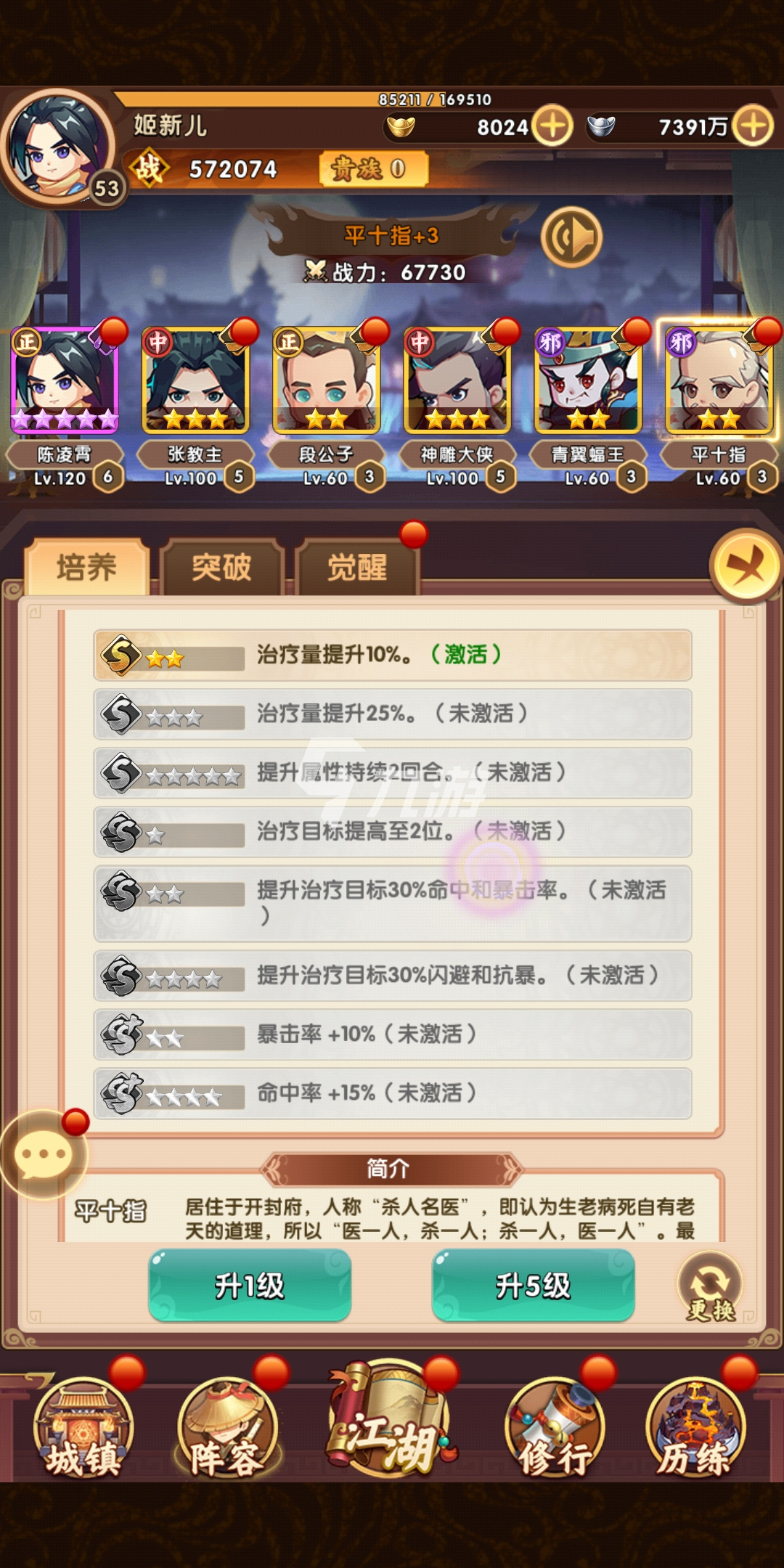Switch to the 培养 tab
The height and width of the screenshot is (1568, 784).
point(86,567)
